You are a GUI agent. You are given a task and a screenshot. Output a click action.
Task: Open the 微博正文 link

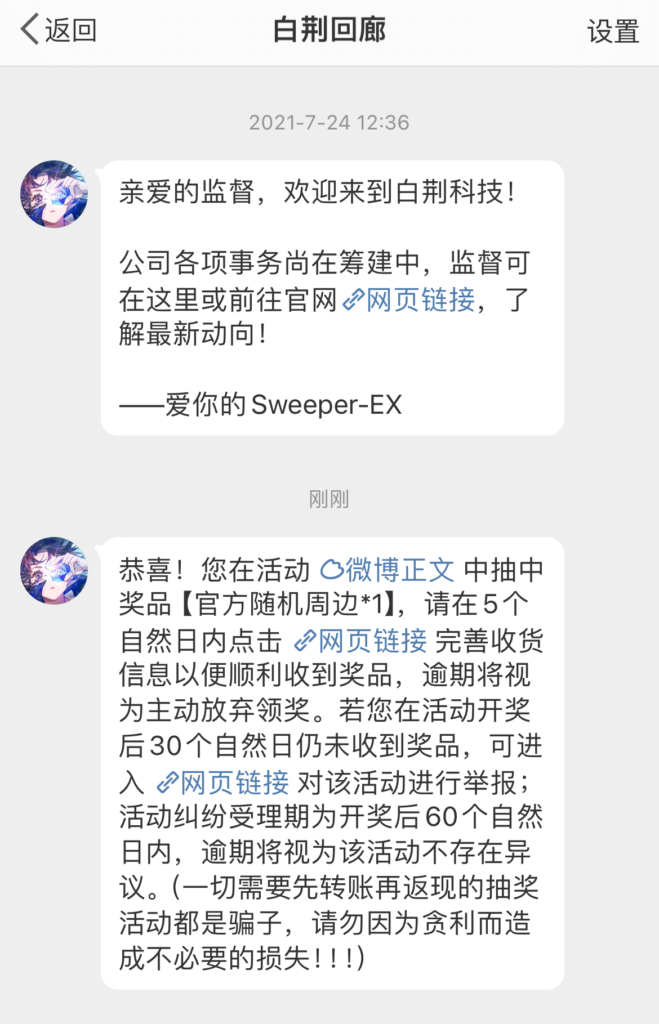coord(388,570)
